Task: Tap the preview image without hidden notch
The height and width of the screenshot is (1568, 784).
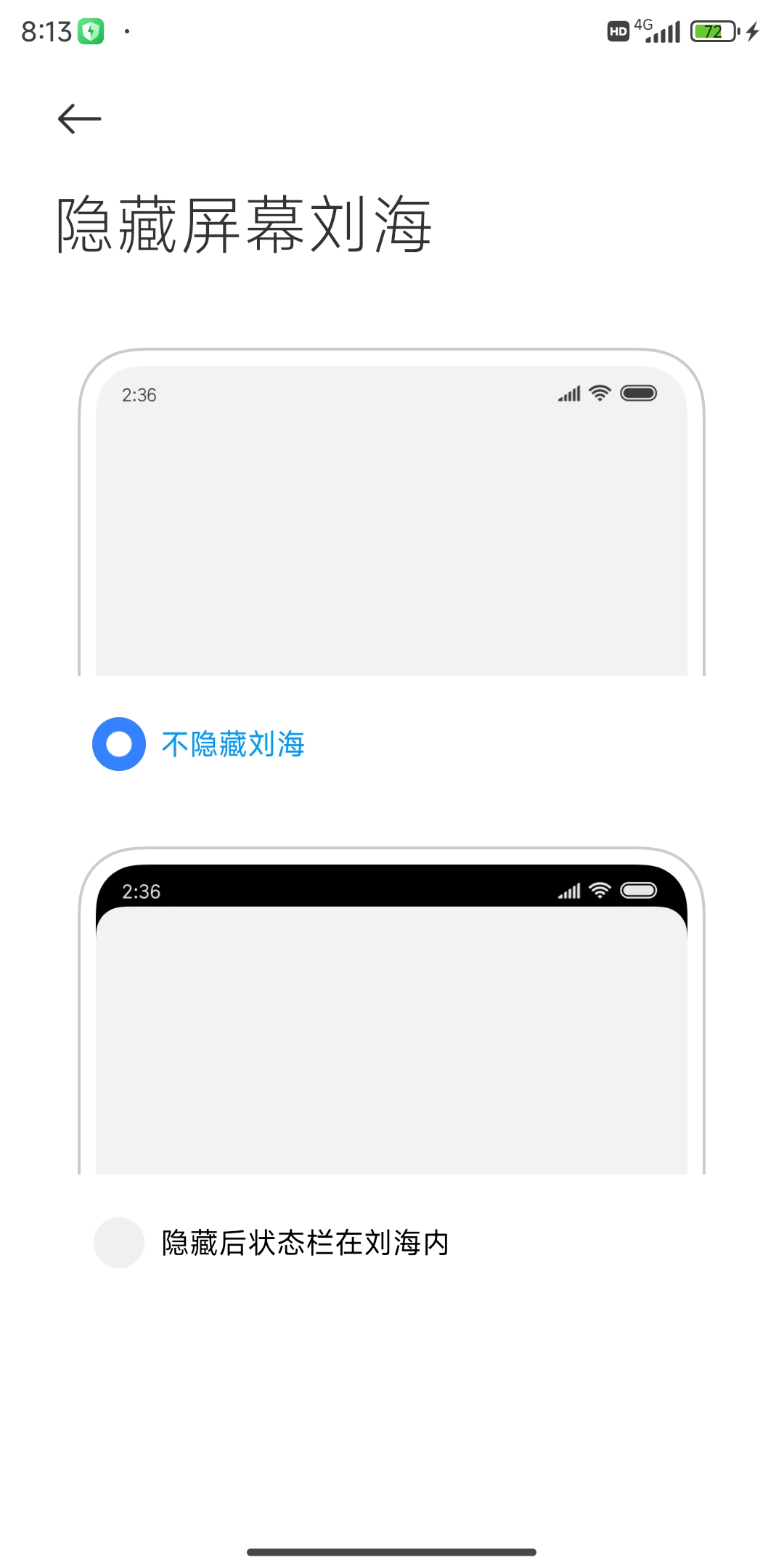Action: pyautogui.click(x=391, y=513)
